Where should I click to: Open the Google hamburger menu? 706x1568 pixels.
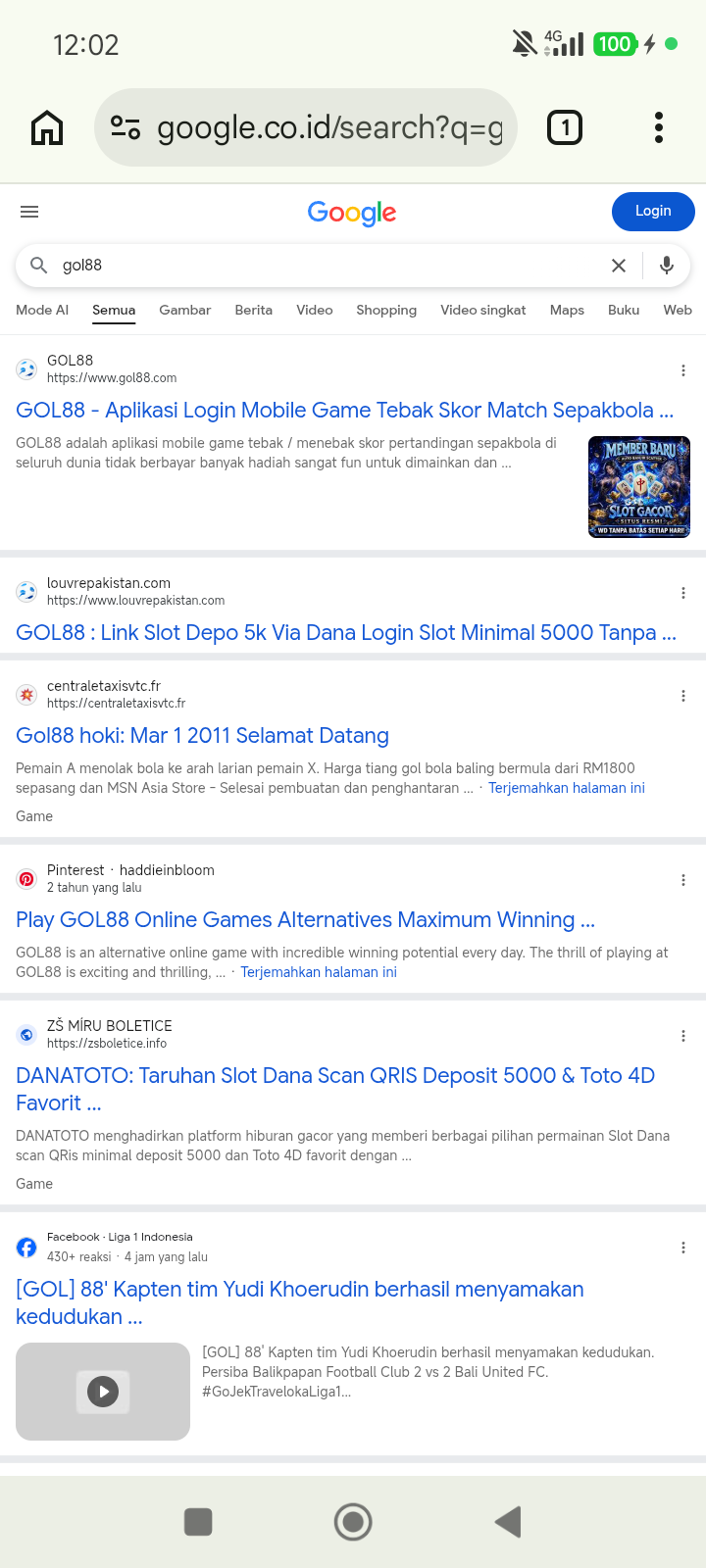29,212
